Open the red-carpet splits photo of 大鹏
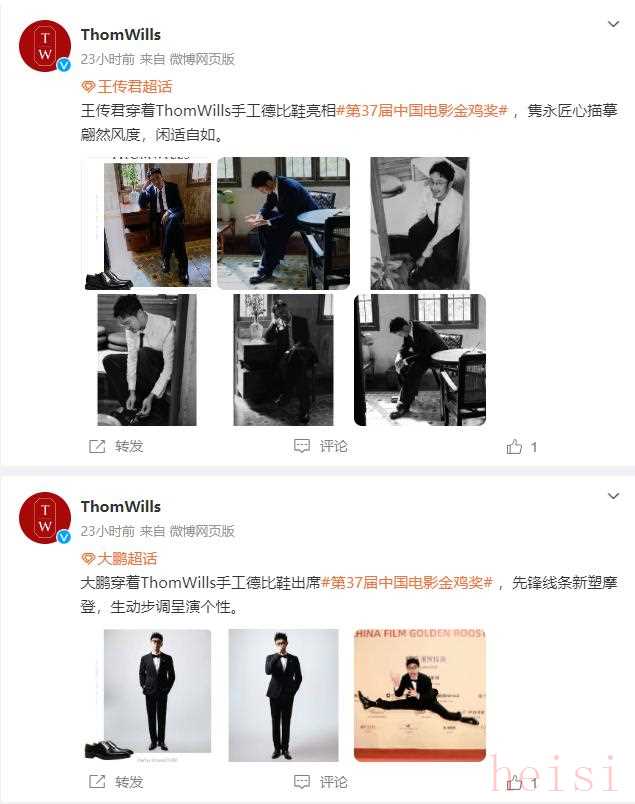Viewport: 635px width, 804px height. tap(420, 695)
